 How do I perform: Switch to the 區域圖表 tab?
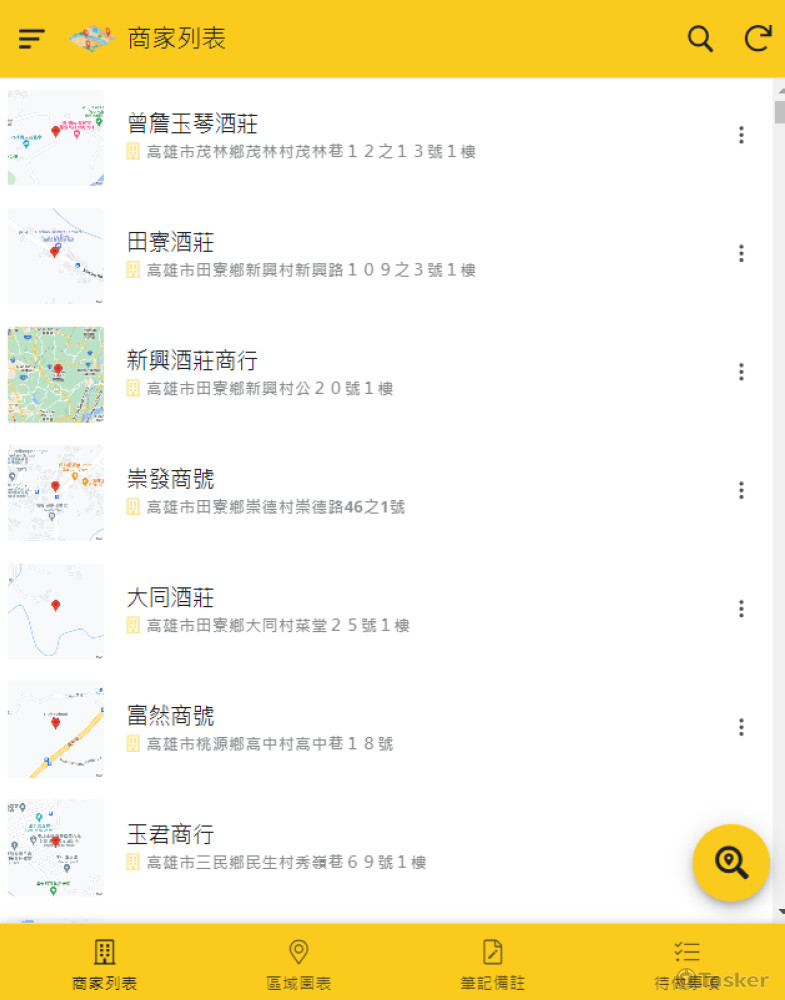pos(298,963)
